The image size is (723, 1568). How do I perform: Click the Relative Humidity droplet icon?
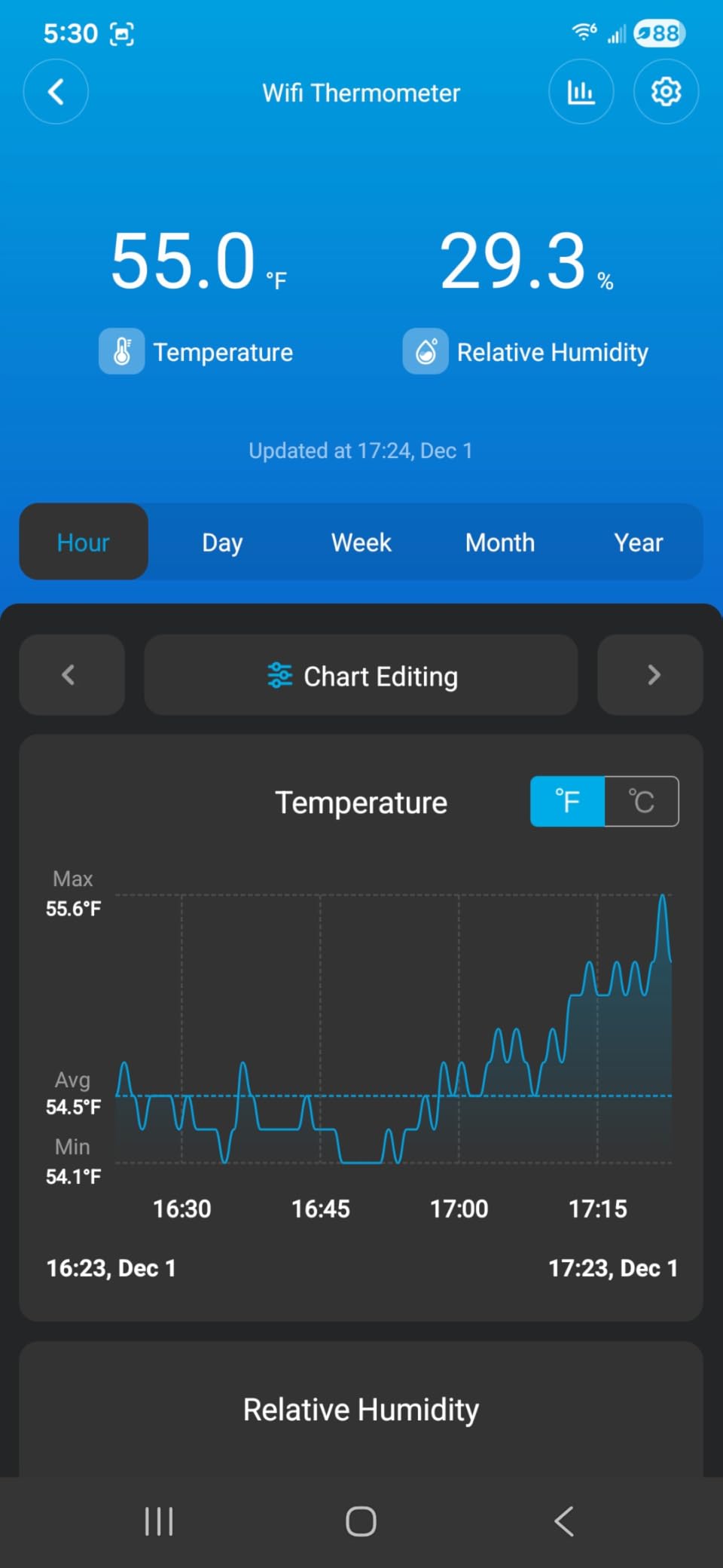coord(426,351)
